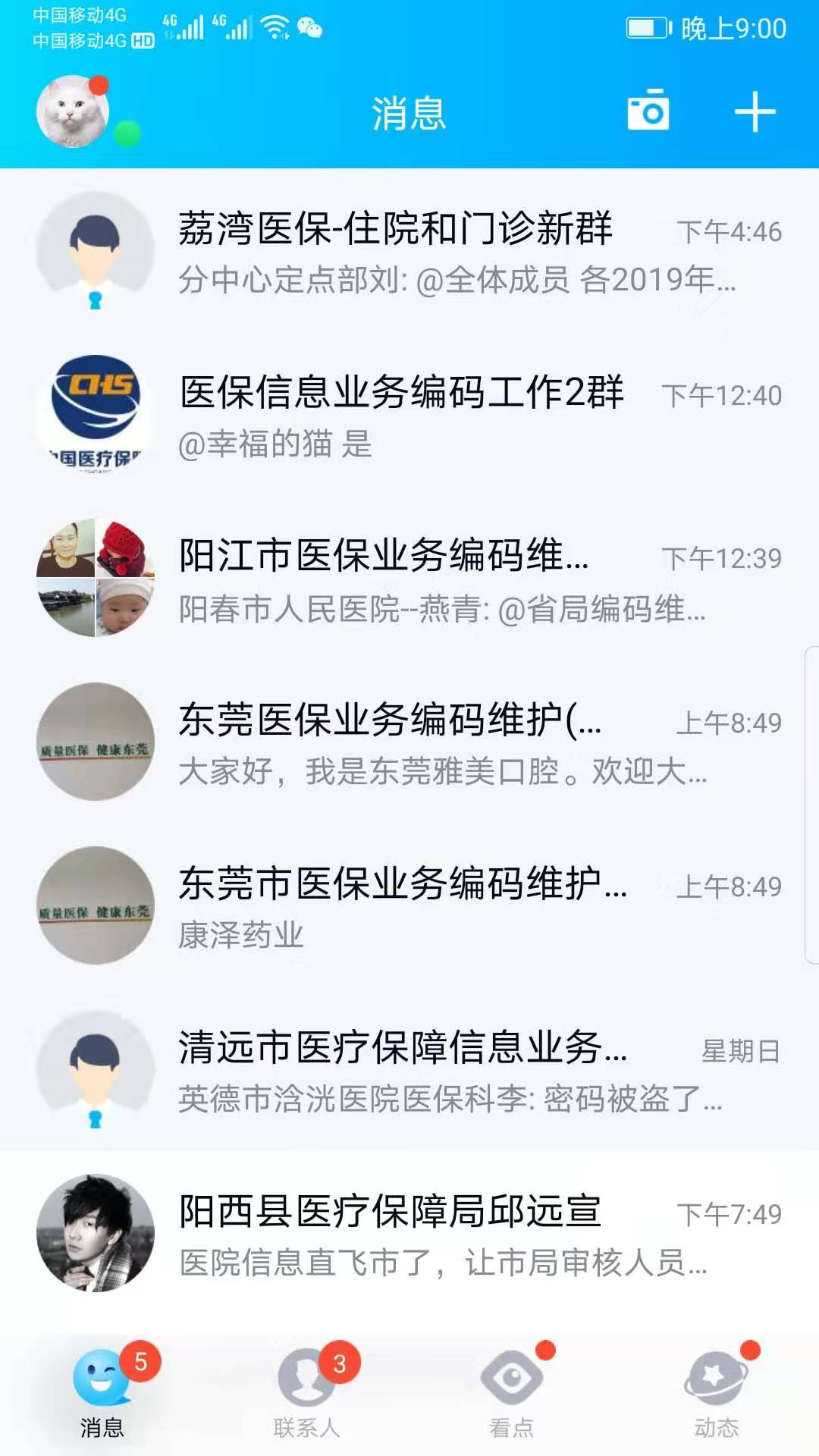Open 东莞市医保业务编码维护 chat with 康泽药业 message

click(x=409, y=908)
